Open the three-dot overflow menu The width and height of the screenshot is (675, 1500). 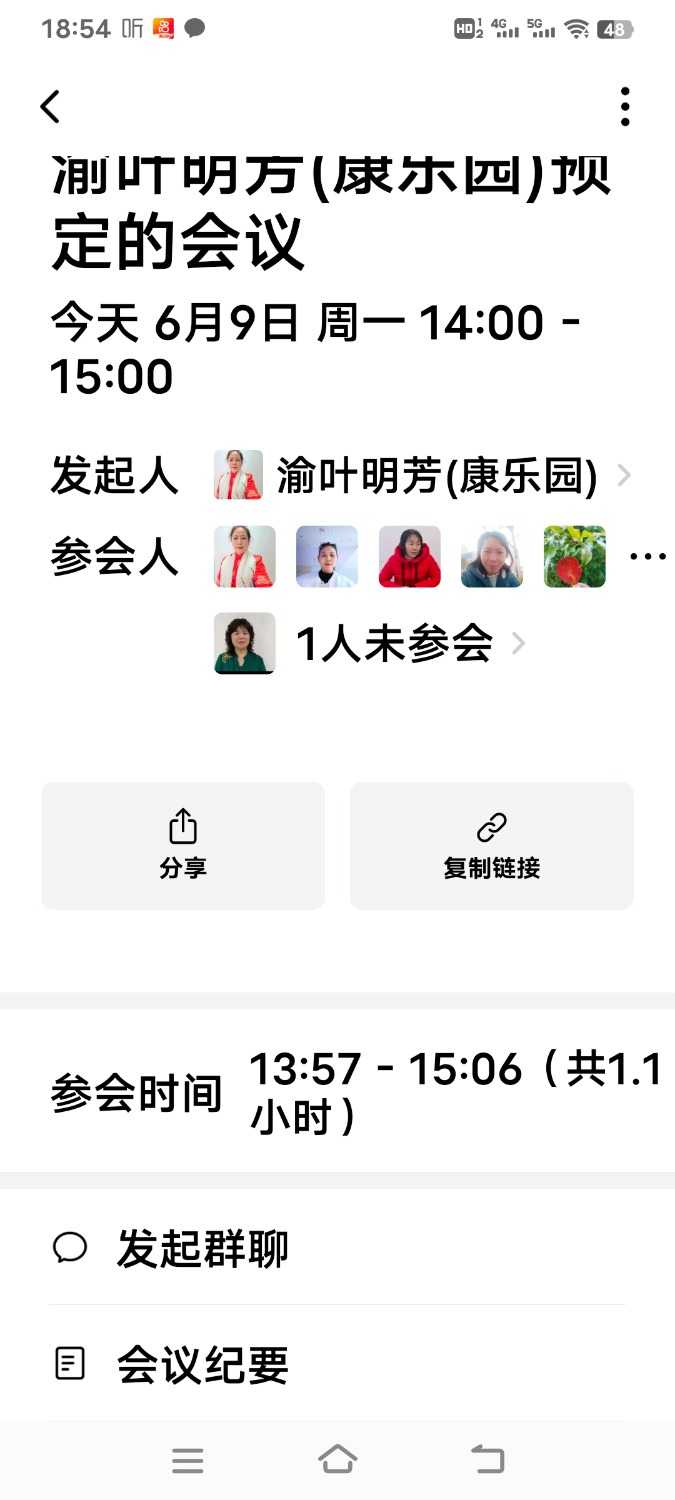pos(625,106)
